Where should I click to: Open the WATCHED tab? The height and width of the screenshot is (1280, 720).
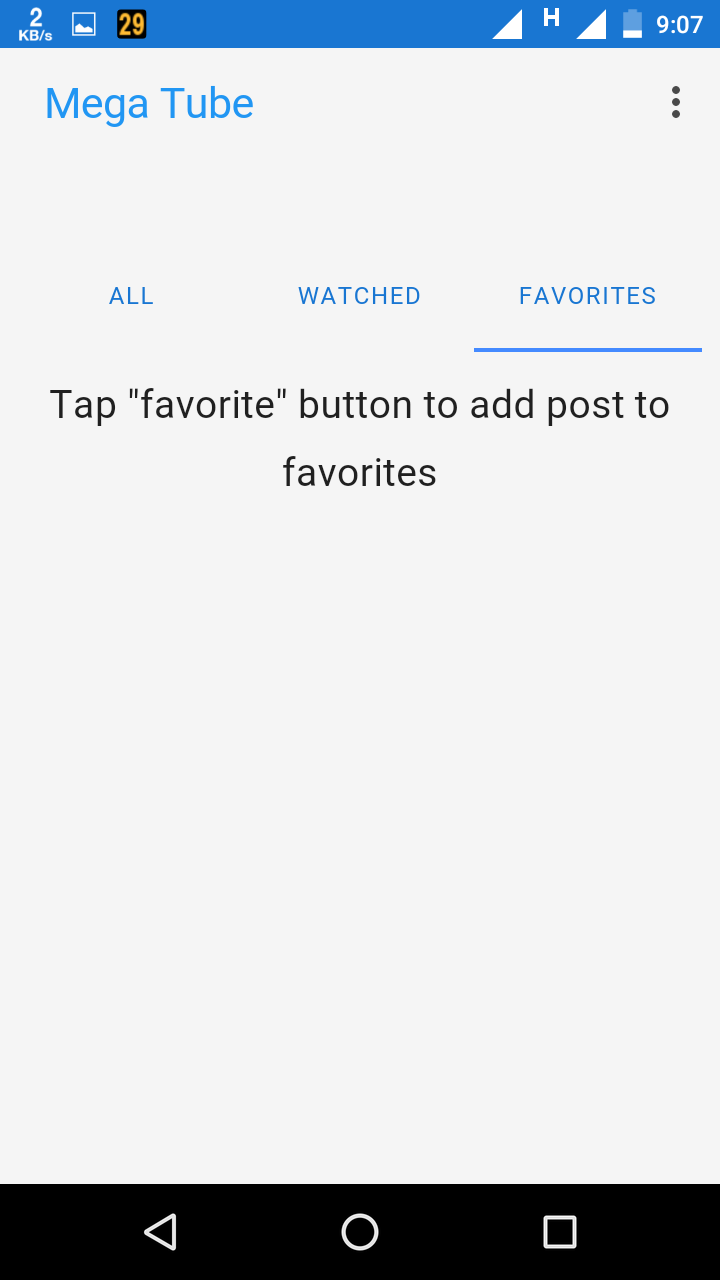(x=359, y=296)
